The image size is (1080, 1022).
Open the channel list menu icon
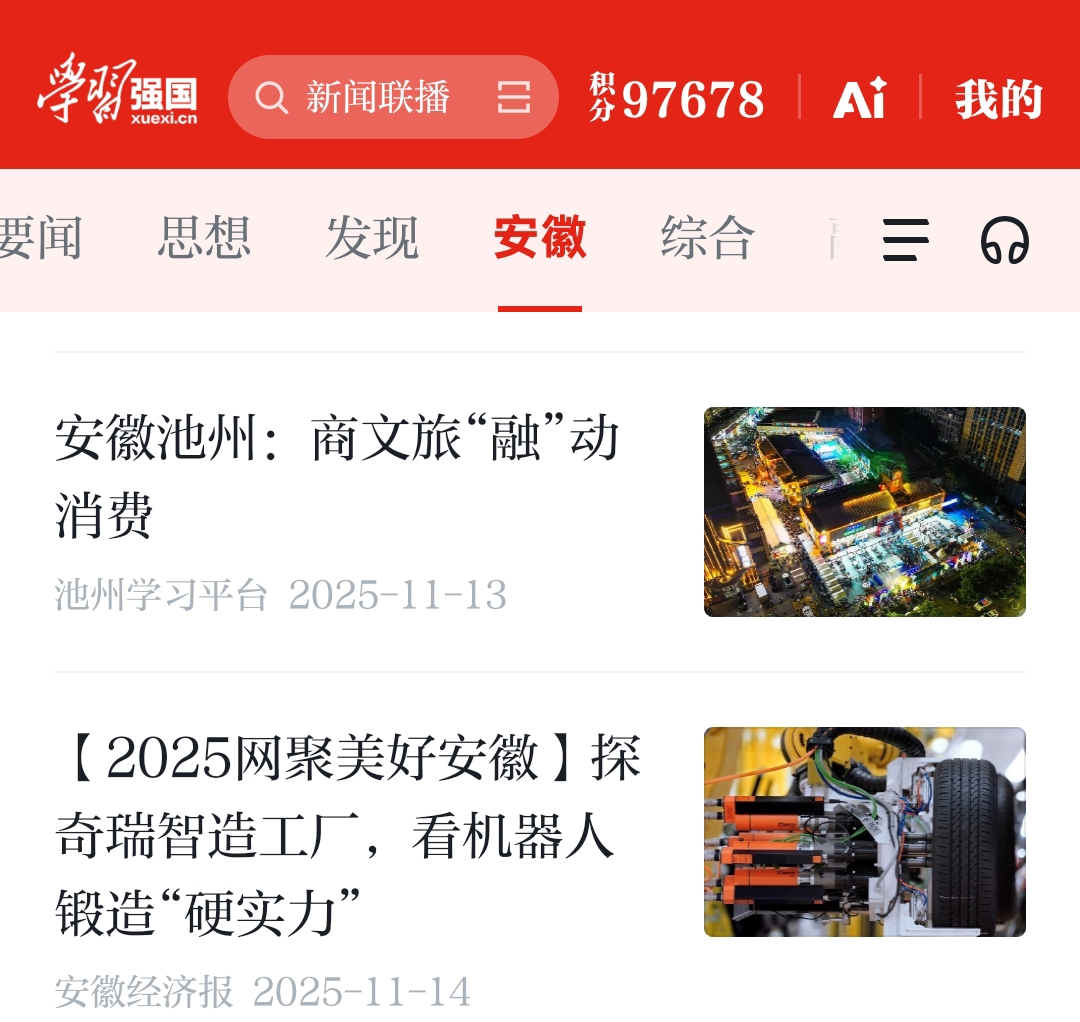(905, 240)
